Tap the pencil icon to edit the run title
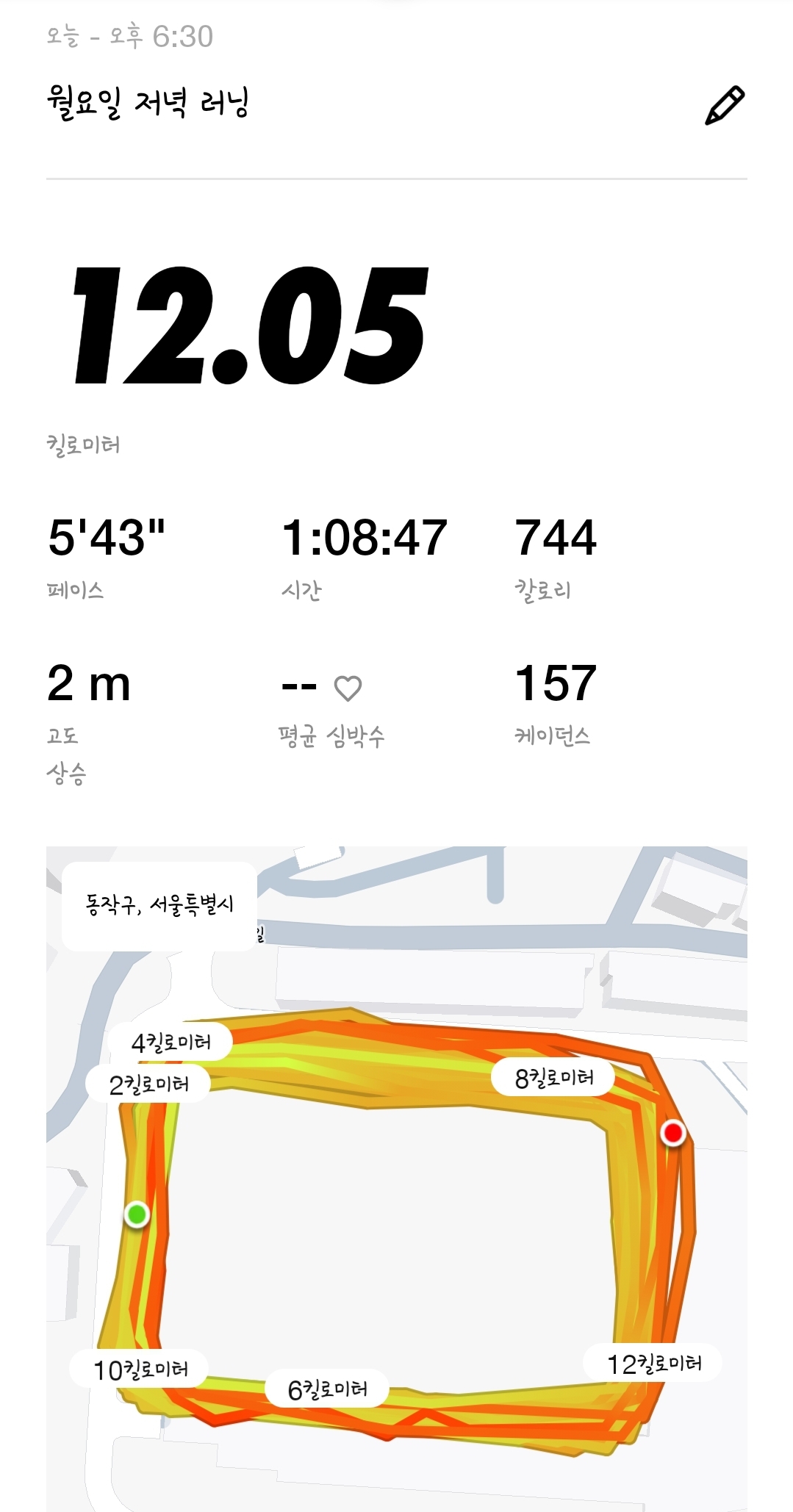This screenshot has width=793, height=1512. [x=725, y=106]
